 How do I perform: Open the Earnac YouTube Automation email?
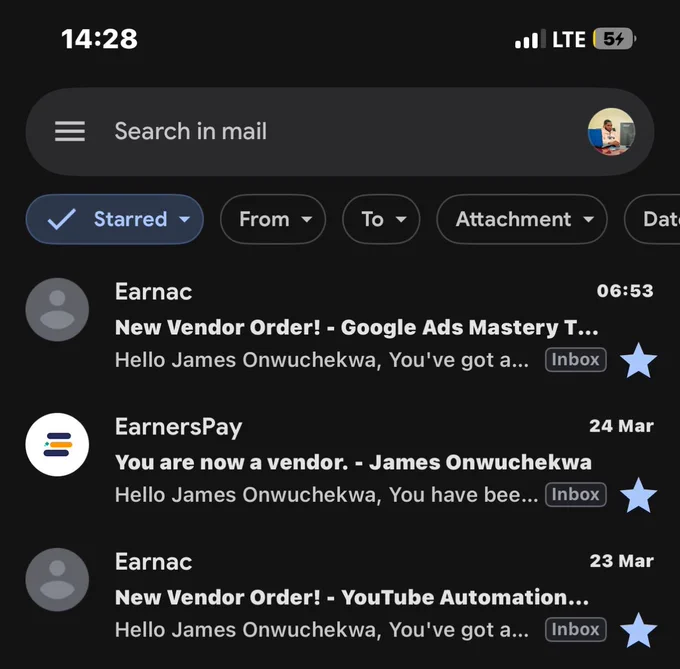pyautogui.click(x=340, y=597)
